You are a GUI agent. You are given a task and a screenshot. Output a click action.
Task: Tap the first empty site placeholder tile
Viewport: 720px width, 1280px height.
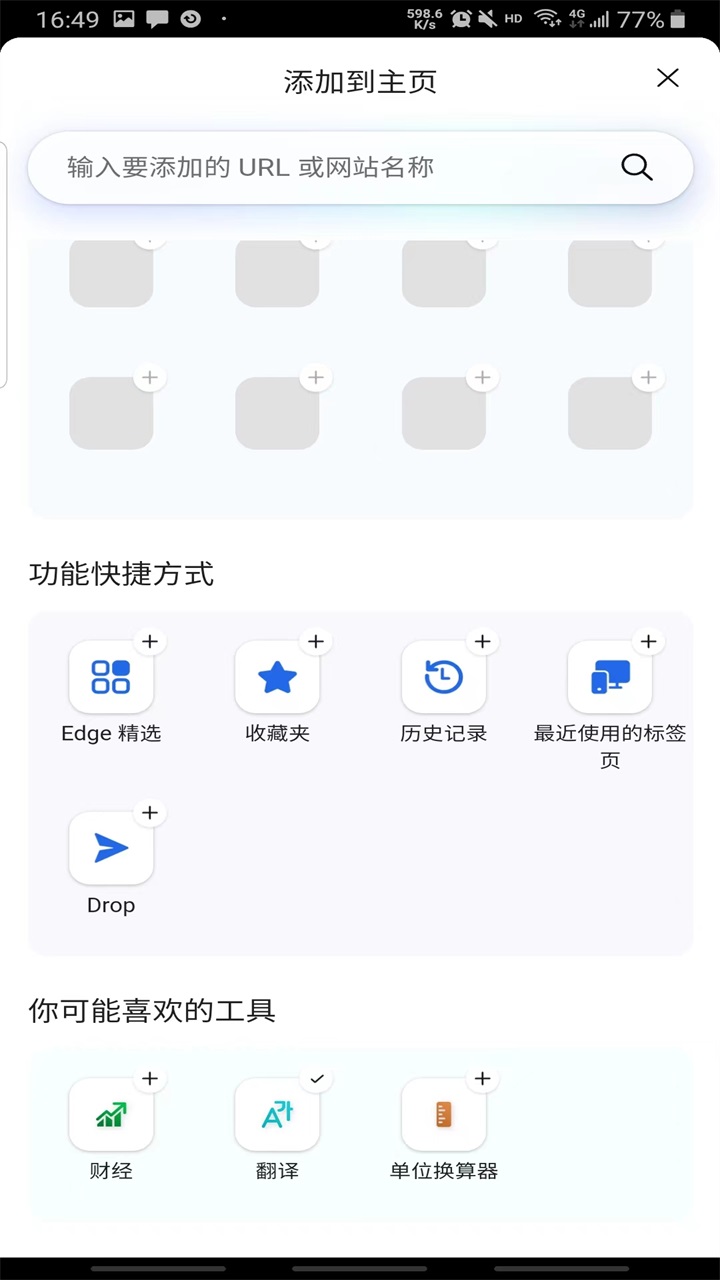click(111, 272)
